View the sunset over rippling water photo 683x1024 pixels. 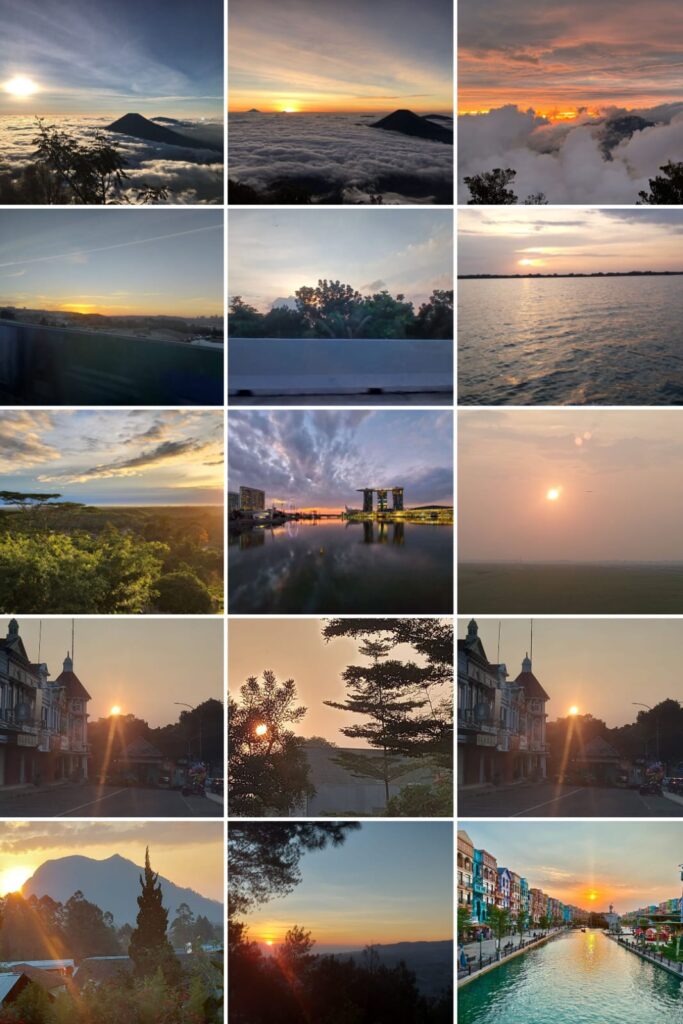(x=570, y=306)
